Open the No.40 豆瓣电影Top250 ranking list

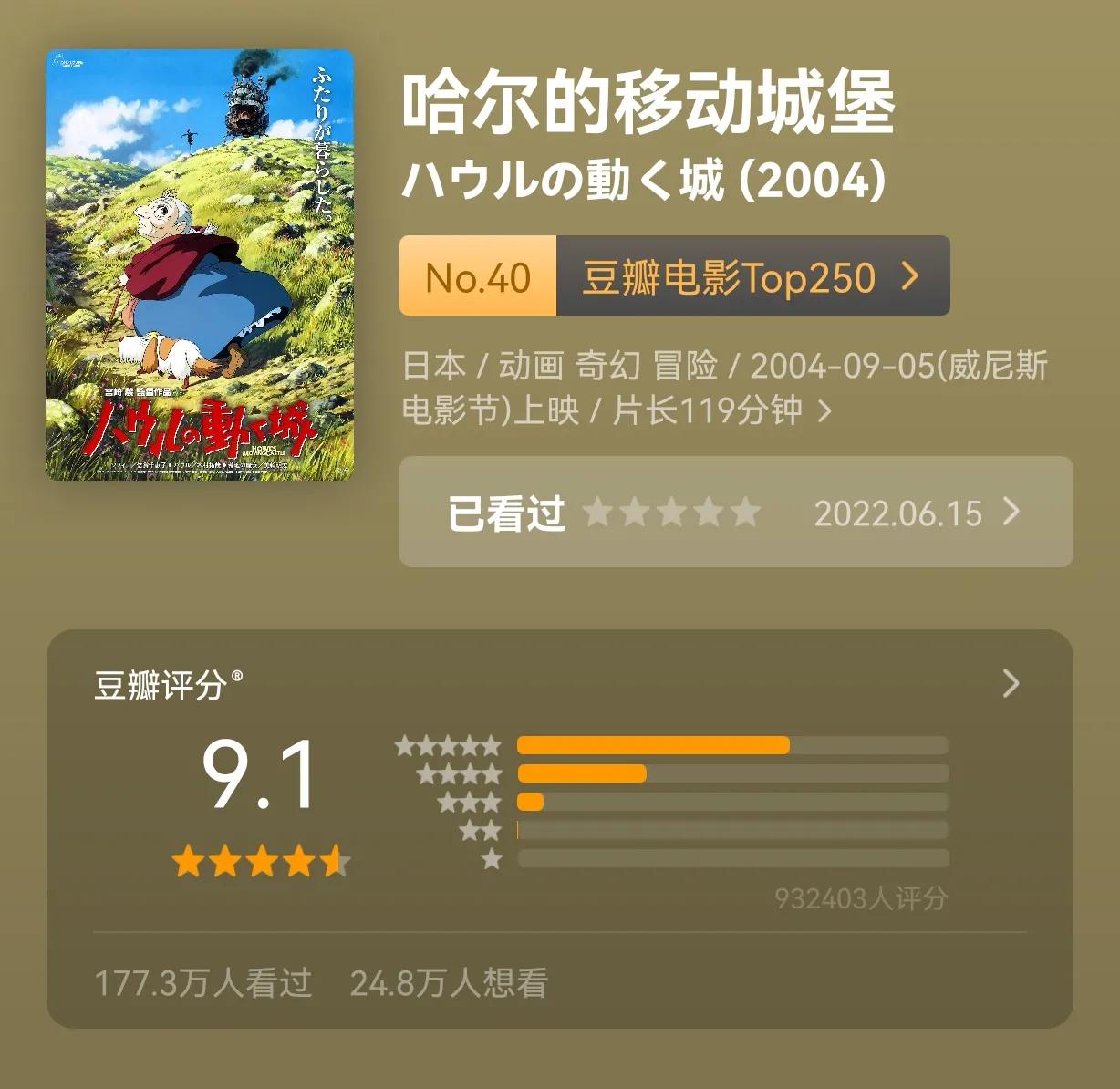(x=674, y=276)
